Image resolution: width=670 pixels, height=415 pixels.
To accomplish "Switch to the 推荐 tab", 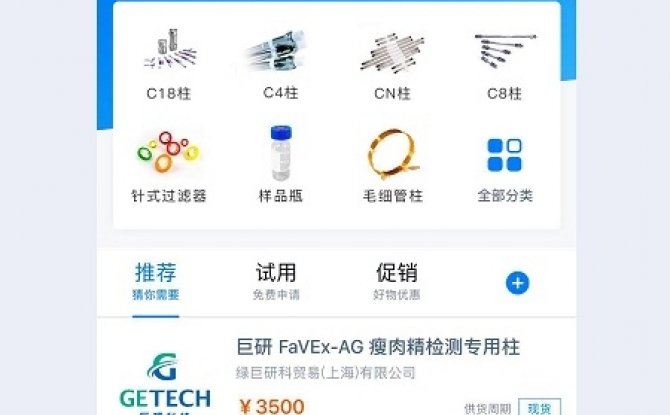I will (x=156, y=281).
